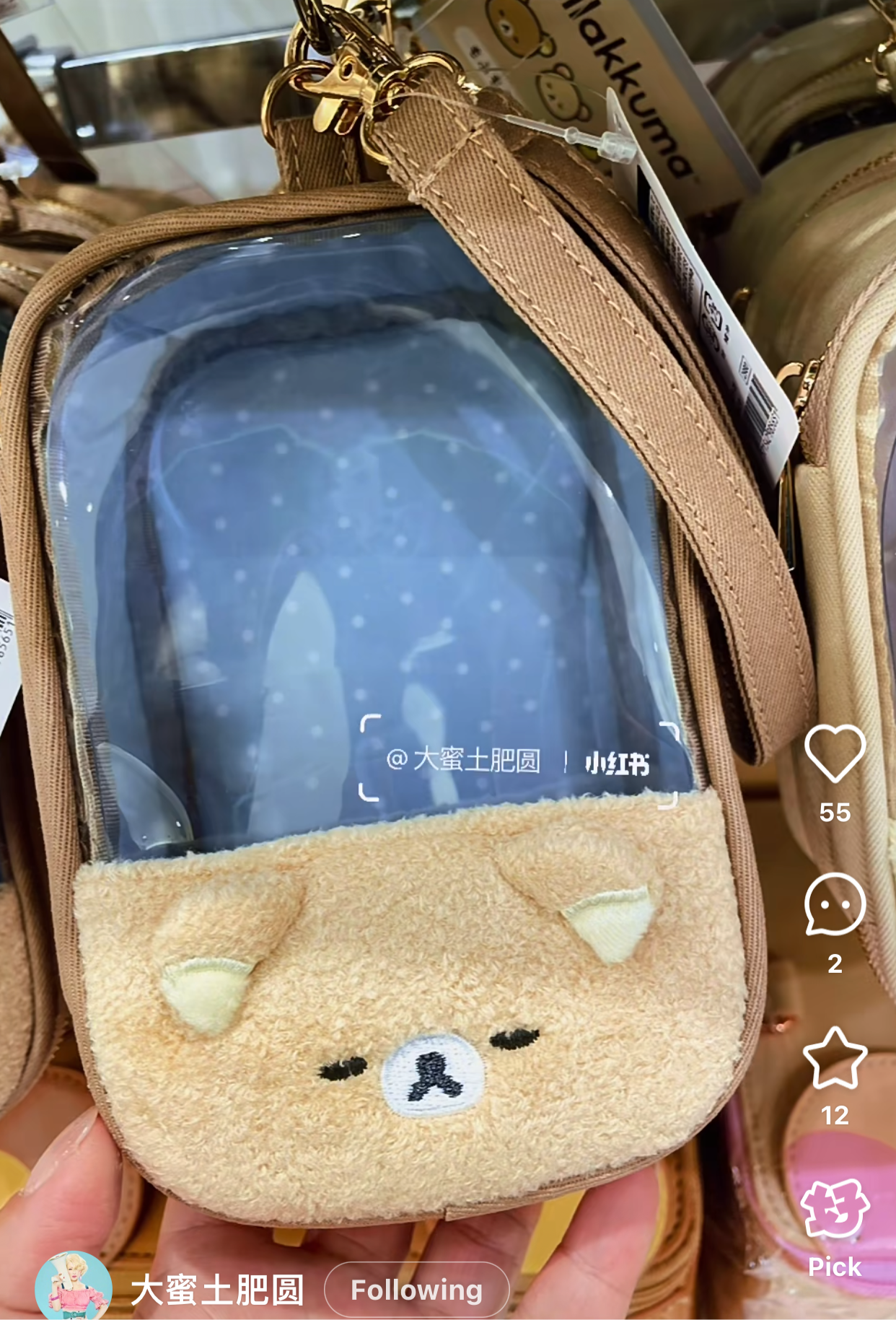Tap the Following button
896x1320 pixels.
coord(416,1290)
